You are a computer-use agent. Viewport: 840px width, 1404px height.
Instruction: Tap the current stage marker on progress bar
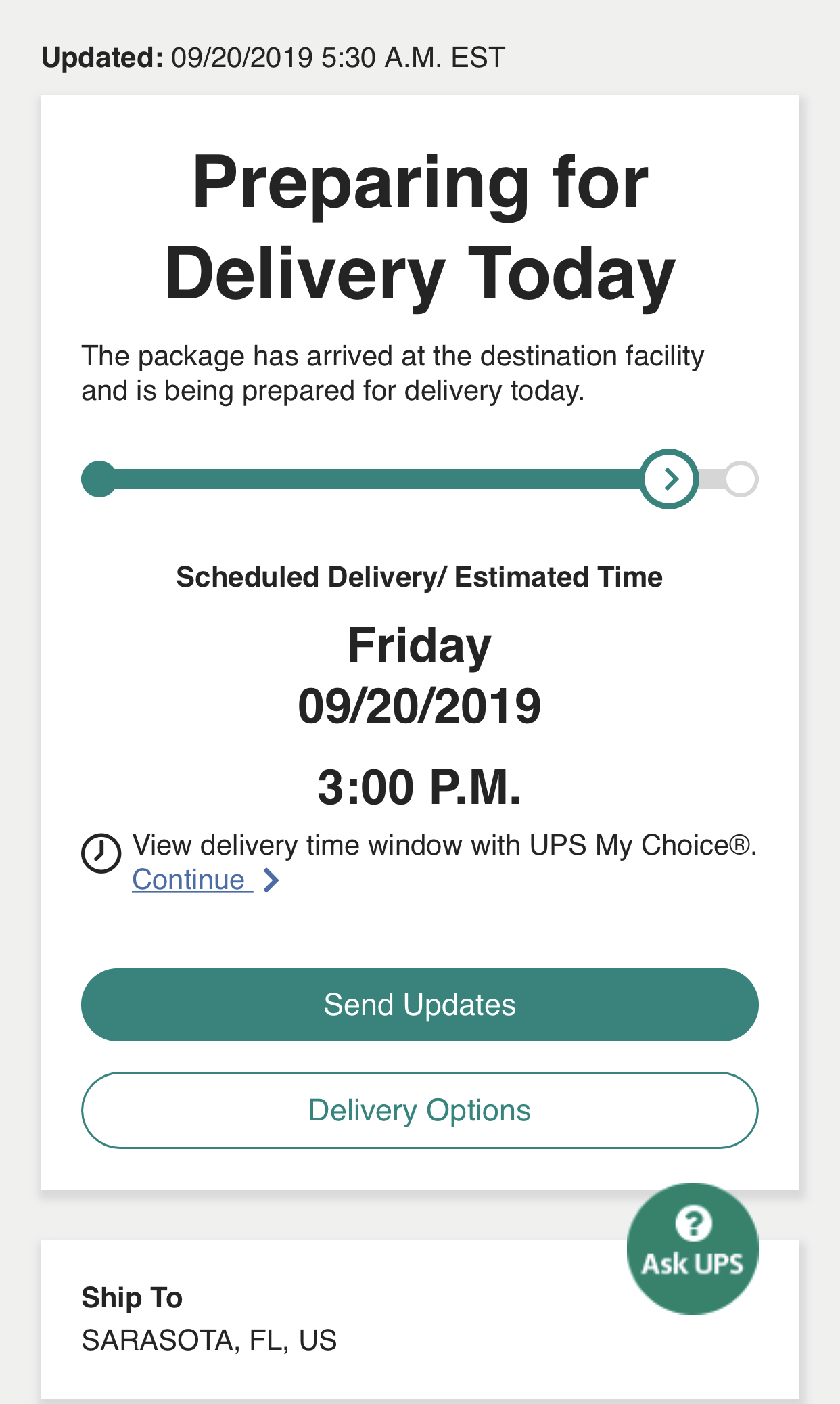pyautogui.click(x=669, y=479)
